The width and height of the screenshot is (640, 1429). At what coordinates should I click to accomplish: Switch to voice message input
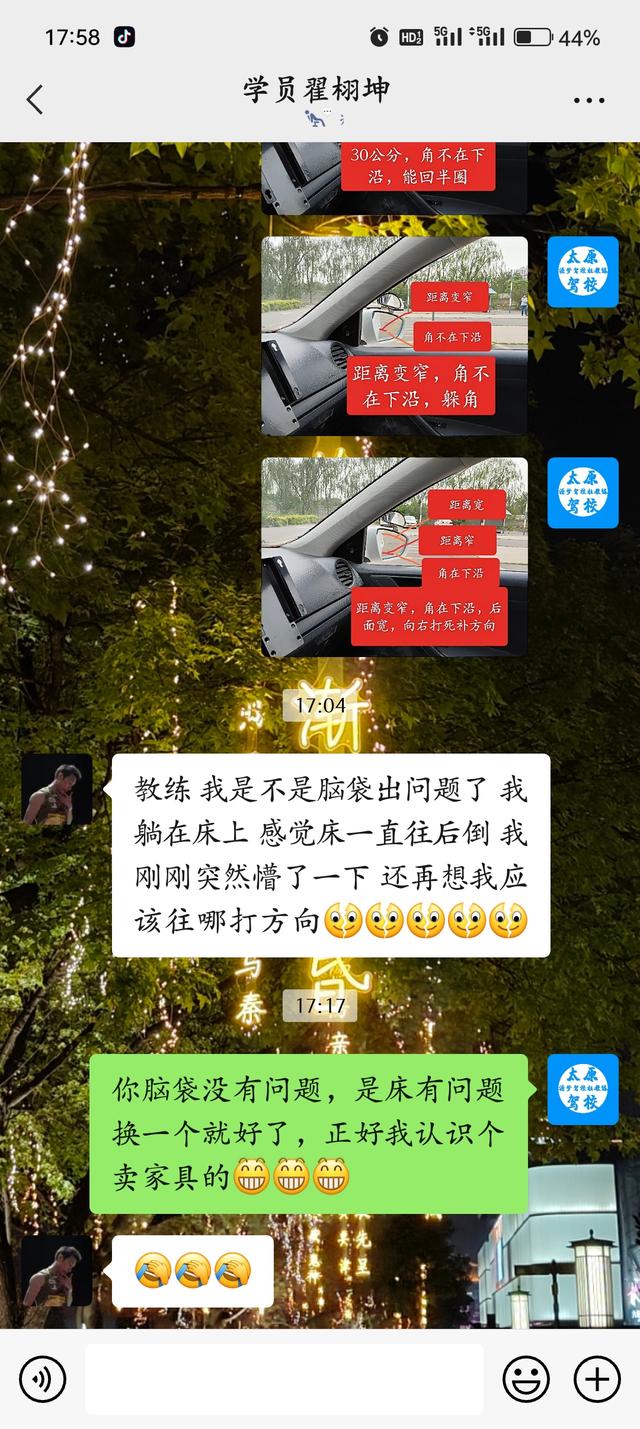click(42, 1380)
